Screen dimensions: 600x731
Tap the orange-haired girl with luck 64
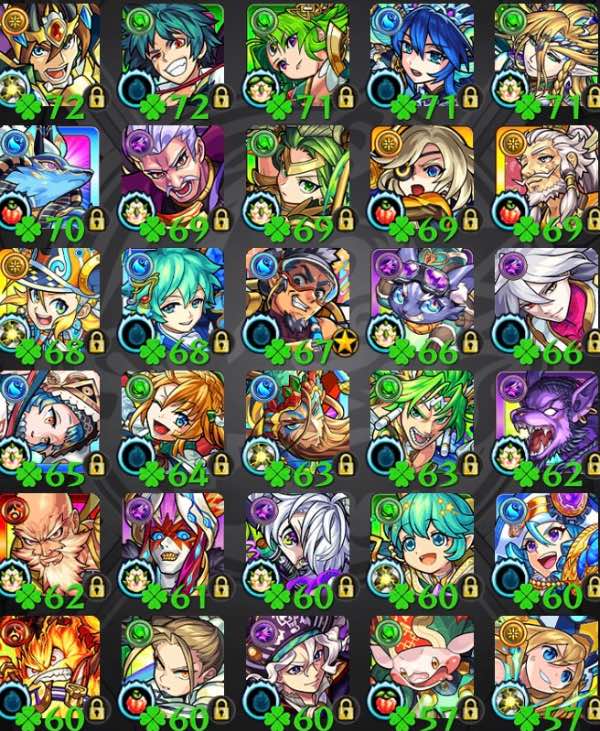pos(174,424)
